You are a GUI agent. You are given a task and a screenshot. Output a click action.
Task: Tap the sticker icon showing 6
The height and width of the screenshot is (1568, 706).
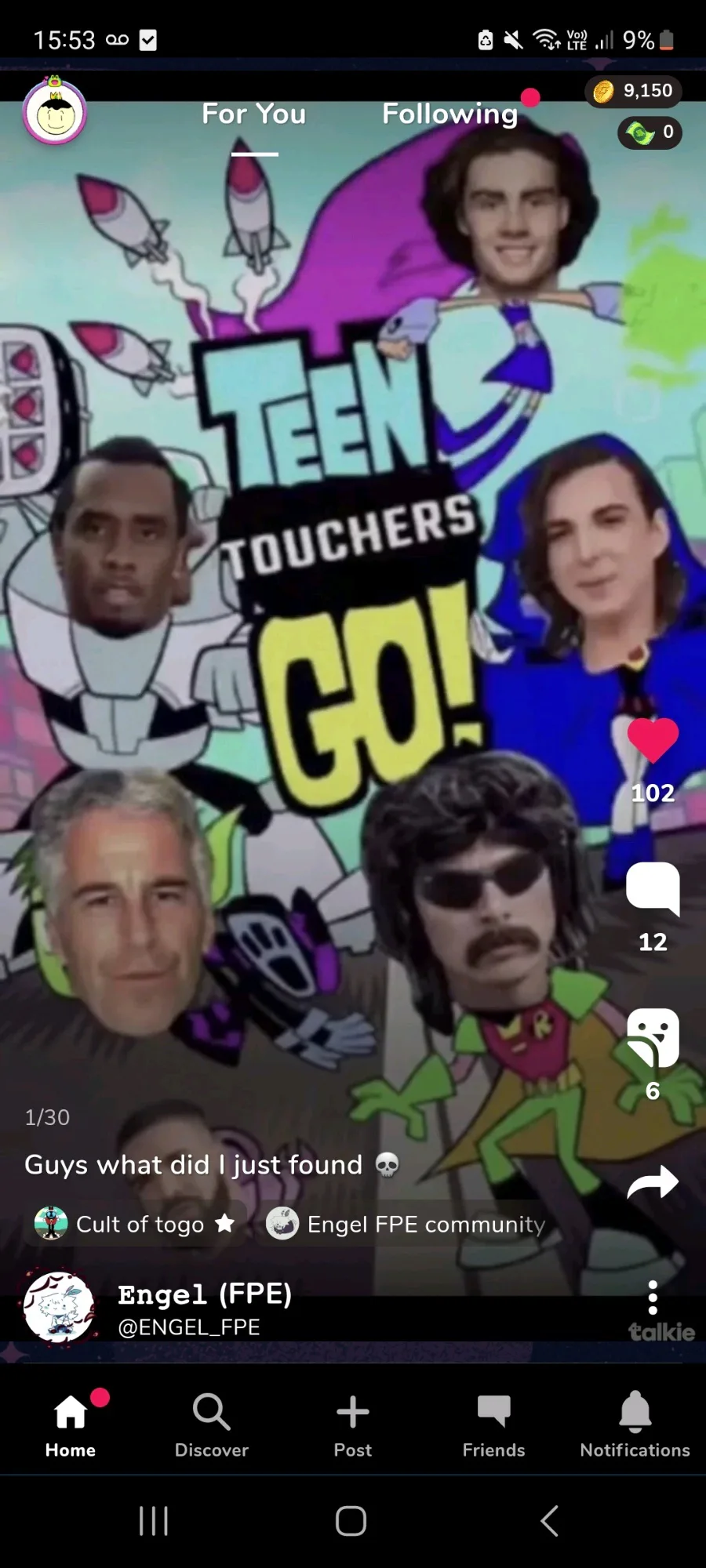[x=653, y=1037]
